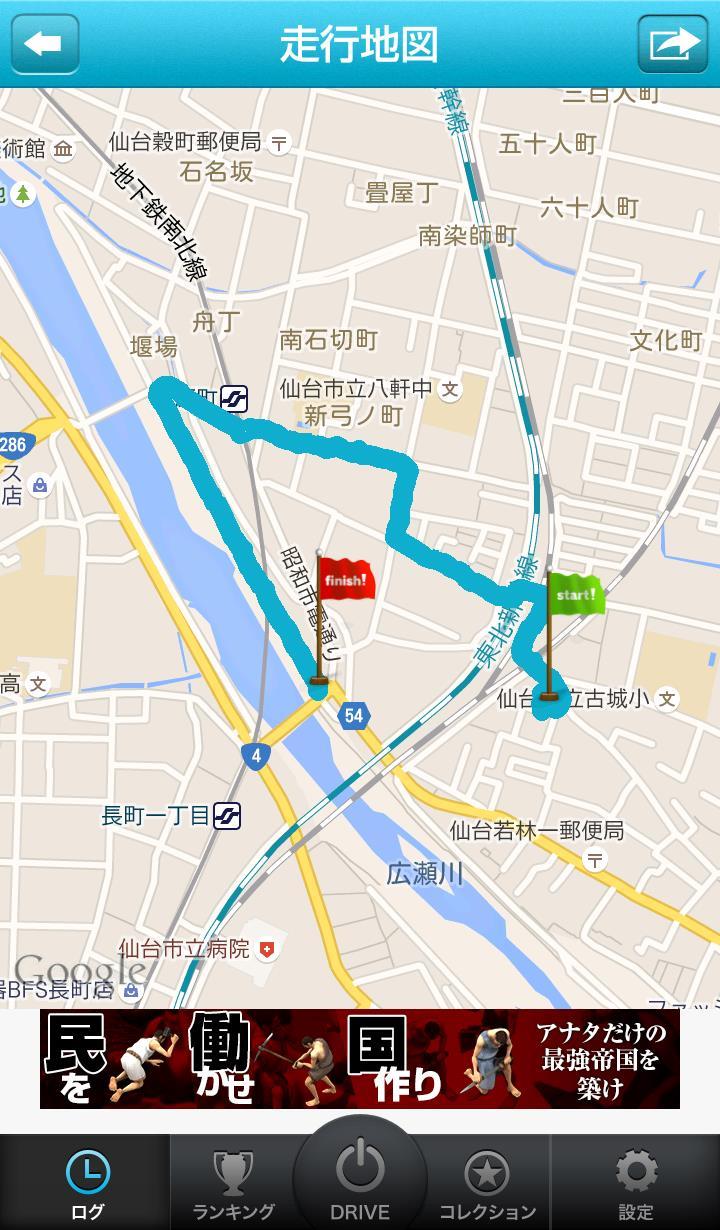Open the 設定 settings tab
The height and width of the screenshot is (1230, 720).
coord(636,1183)
